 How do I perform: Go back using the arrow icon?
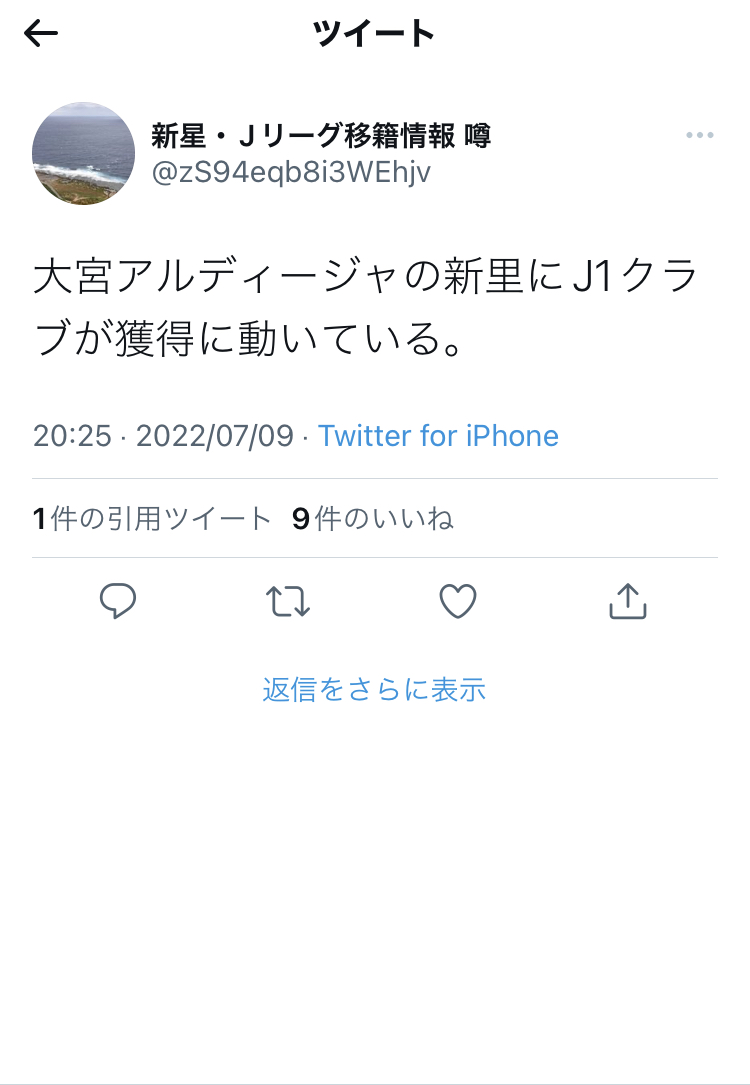[x=41, y=34]
